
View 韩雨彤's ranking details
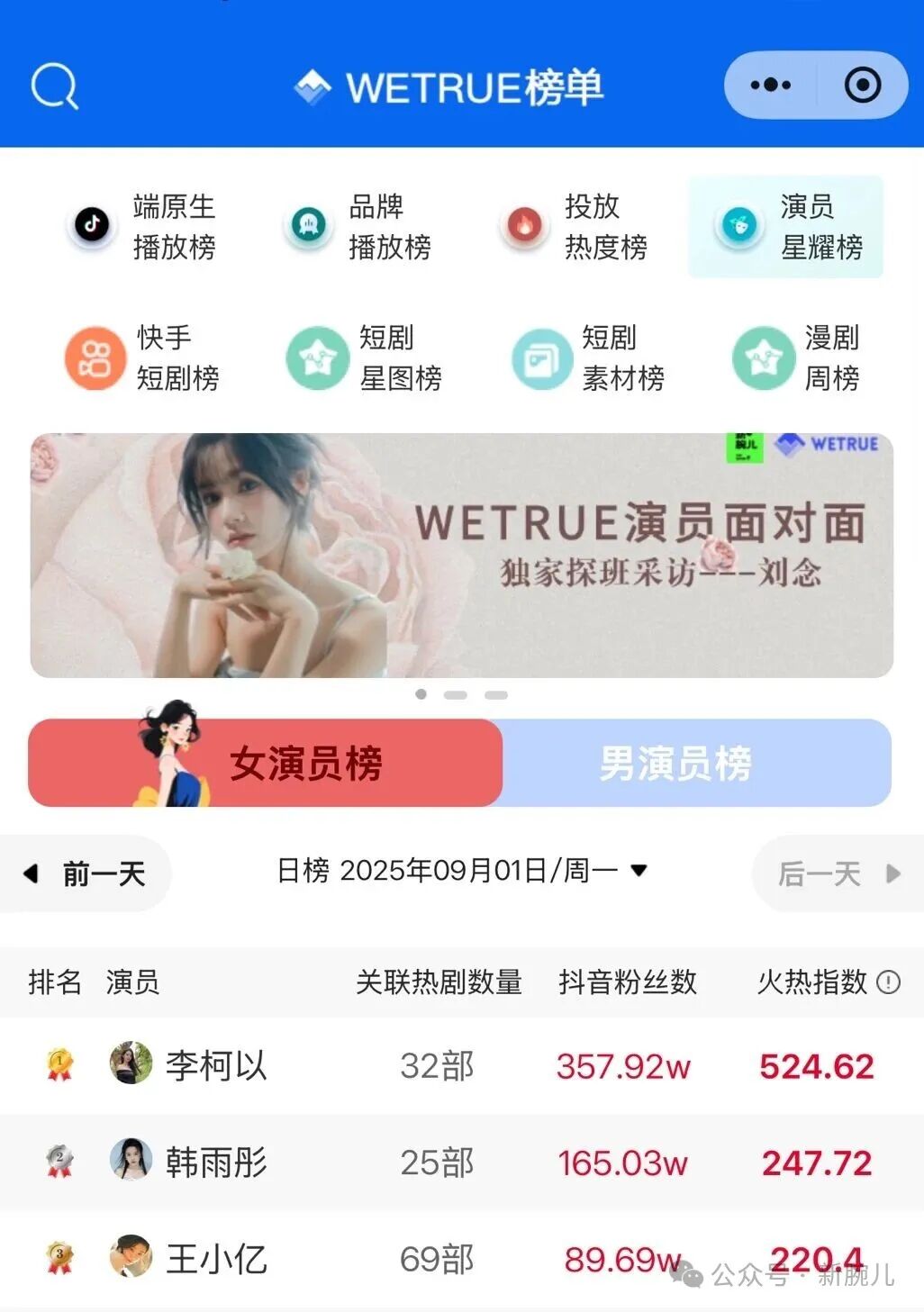click(x=216, y=1162)
